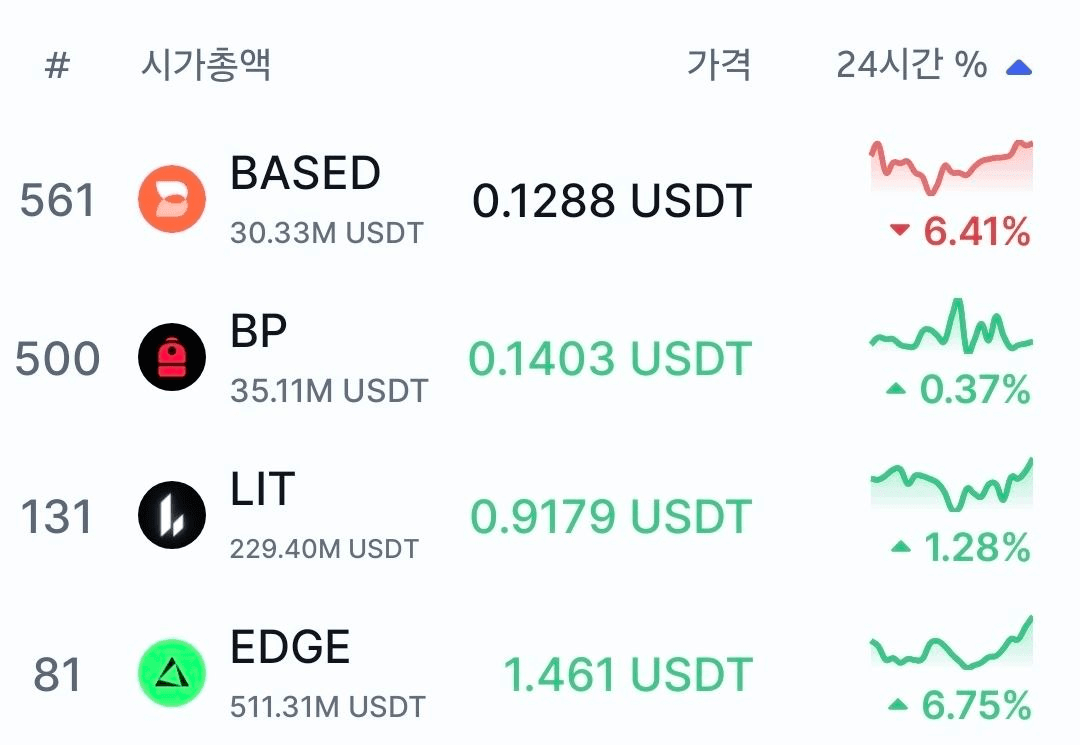Sort coins by 시가총액 column
The image size is (1080, 745).
click(206, 66)
